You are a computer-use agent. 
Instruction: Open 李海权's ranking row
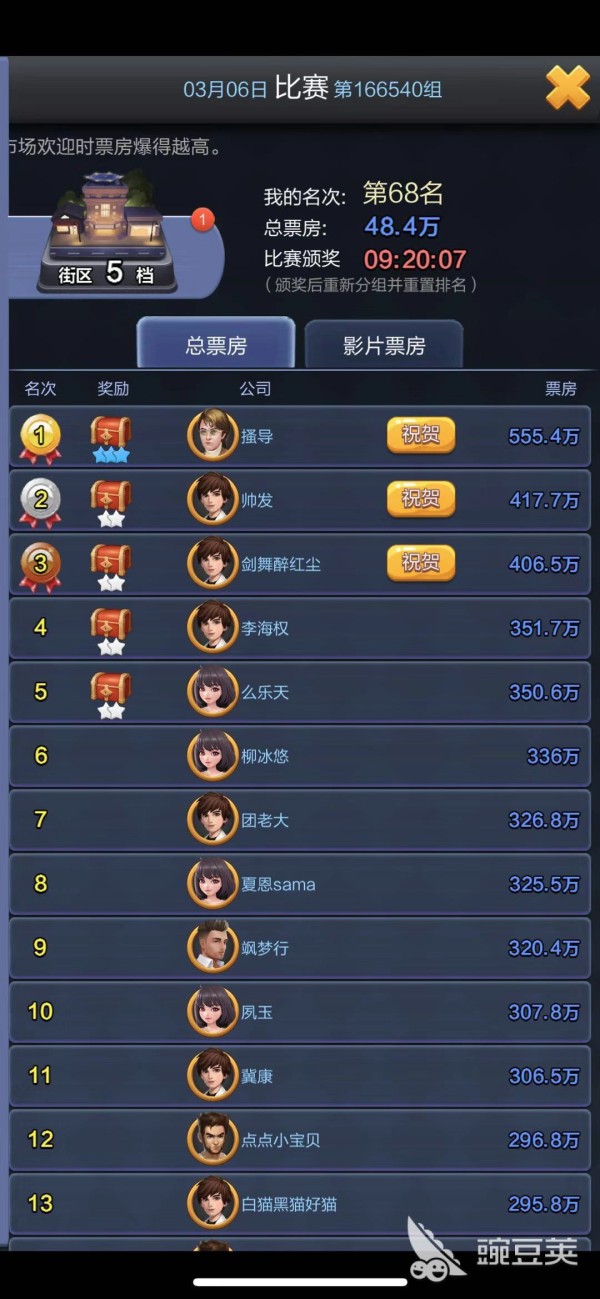click(x=300, y=628)
